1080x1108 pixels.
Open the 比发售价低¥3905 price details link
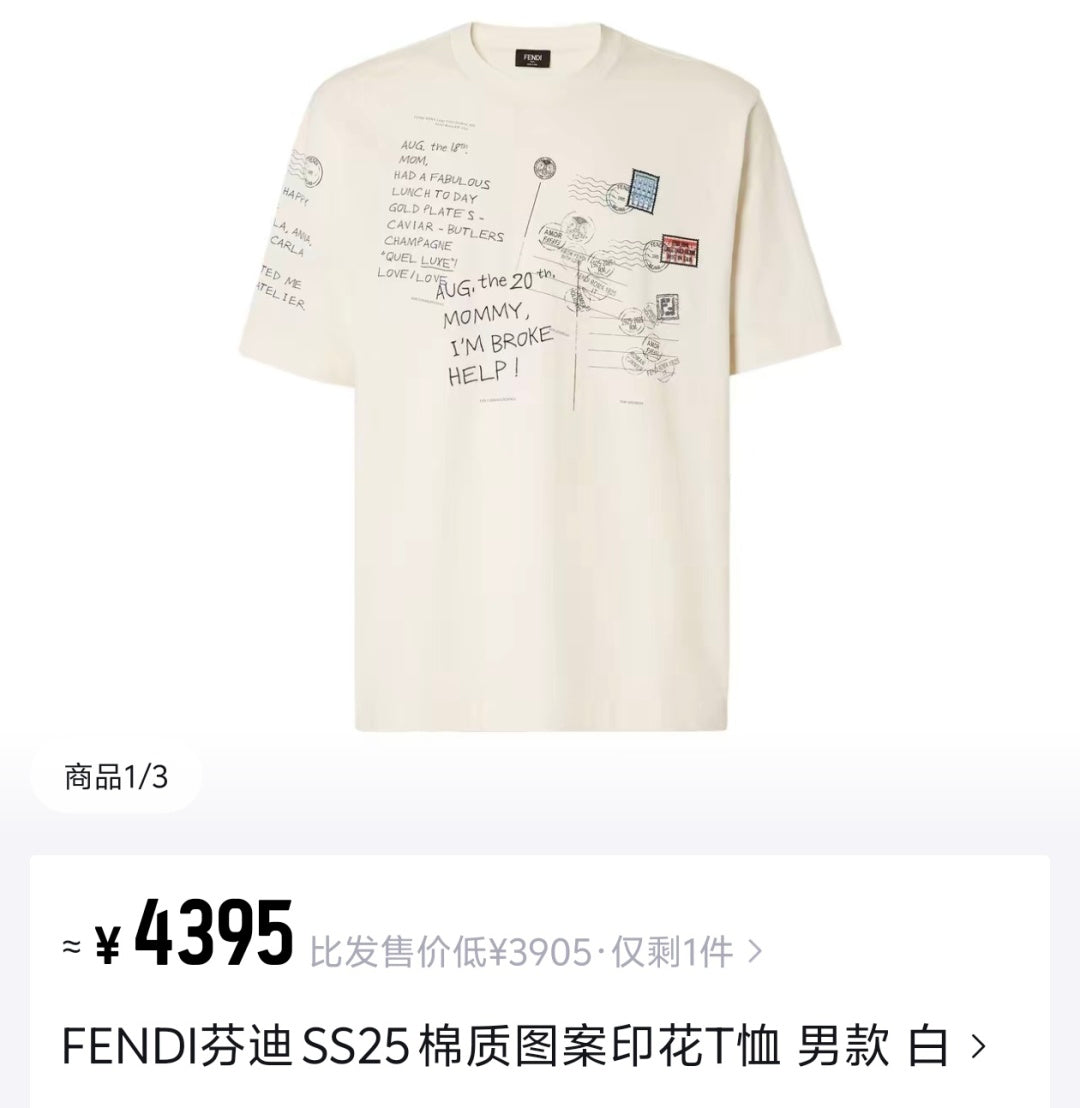[x=535, y=952]
